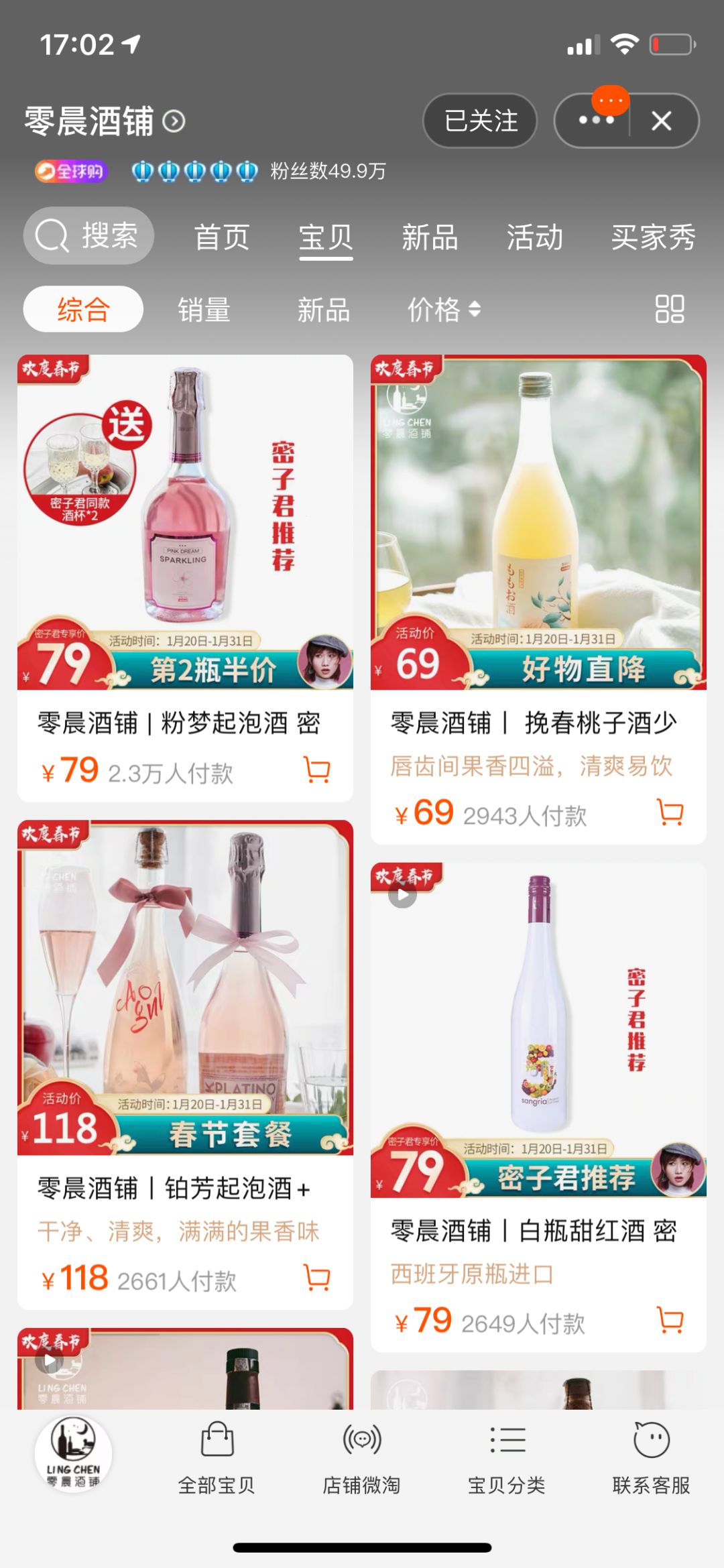Add 粉梦起泡酒 to cart via cart icon
The width and height of the screenshot is (724, 1568).
[317, 768]
